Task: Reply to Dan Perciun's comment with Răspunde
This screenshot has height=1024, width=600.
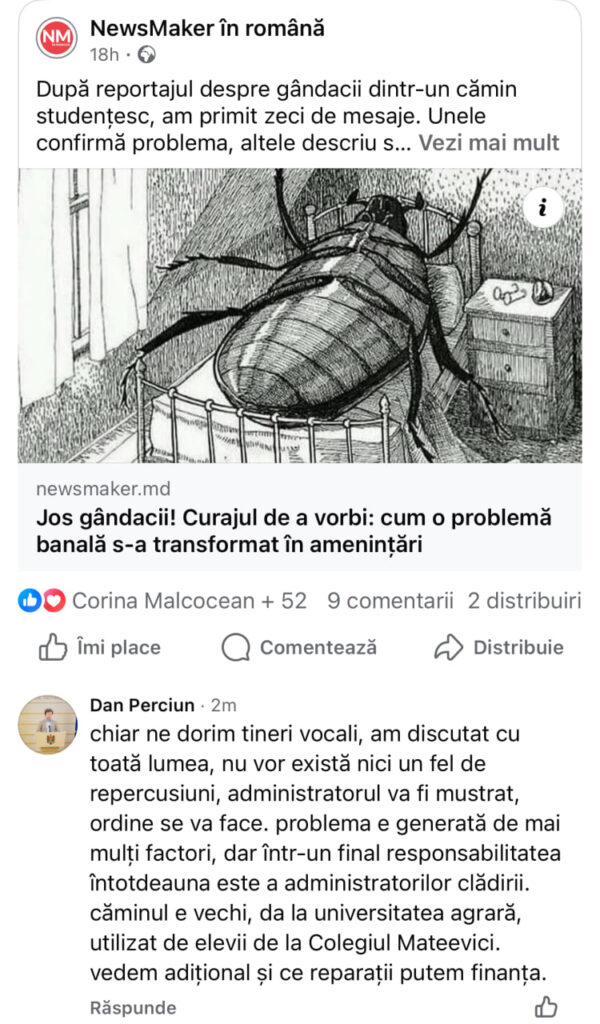Action: click(x=133, y=1007)
